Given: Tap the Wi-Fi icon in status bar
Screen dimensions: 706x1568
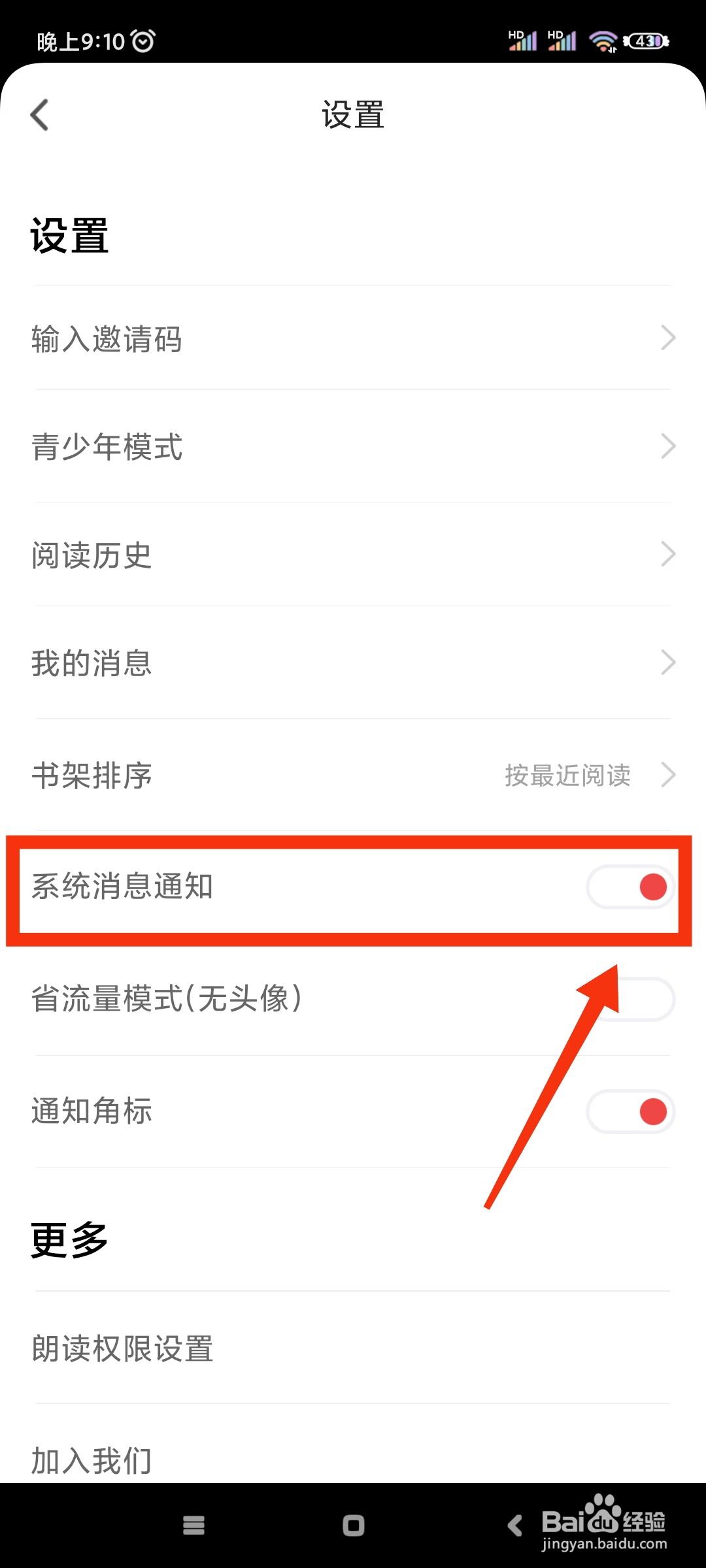Looking at the screenshot, I should 601,41.
